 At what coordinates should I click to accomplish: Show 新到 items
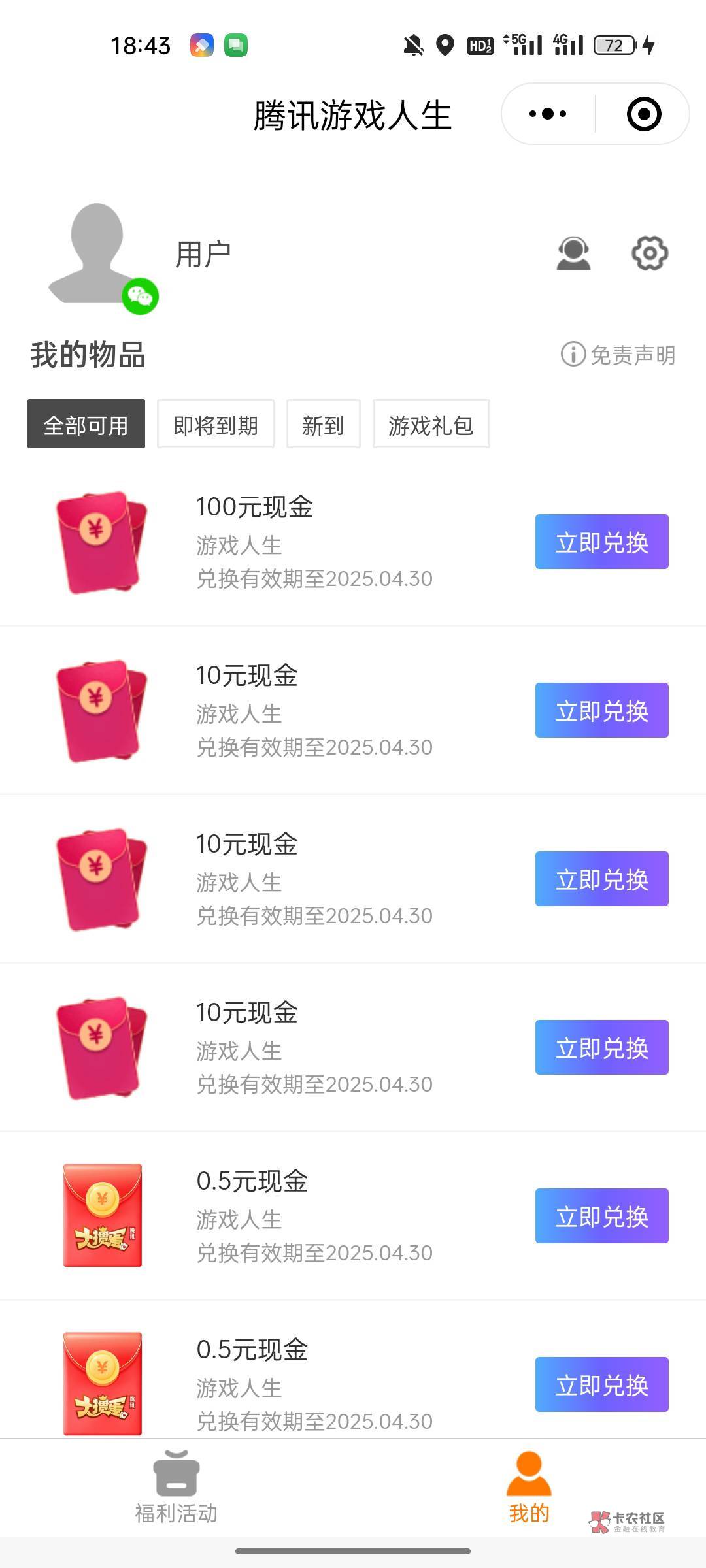click(323, 424)
